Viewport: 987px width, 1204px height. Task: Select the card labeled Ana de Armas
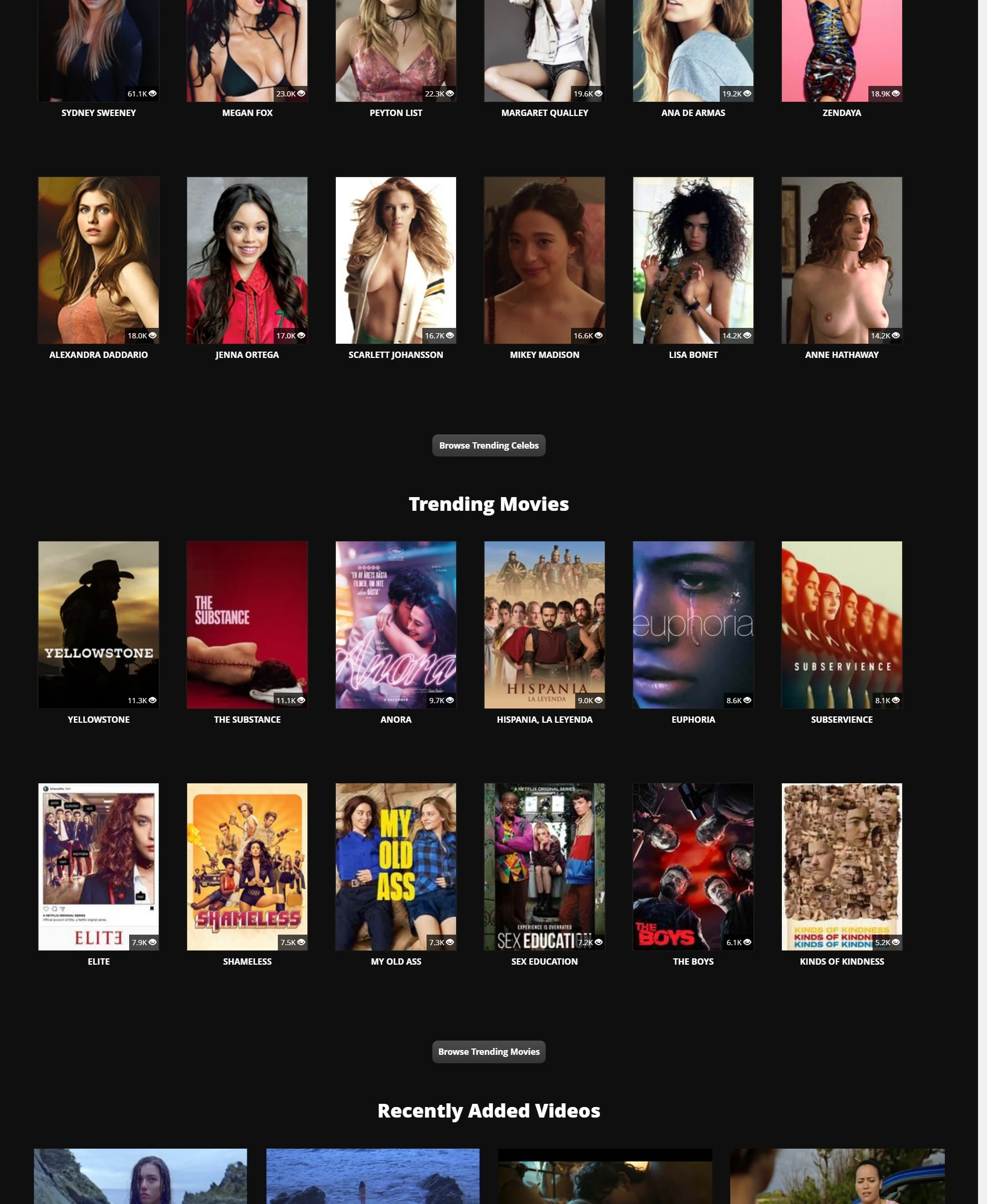693,51
